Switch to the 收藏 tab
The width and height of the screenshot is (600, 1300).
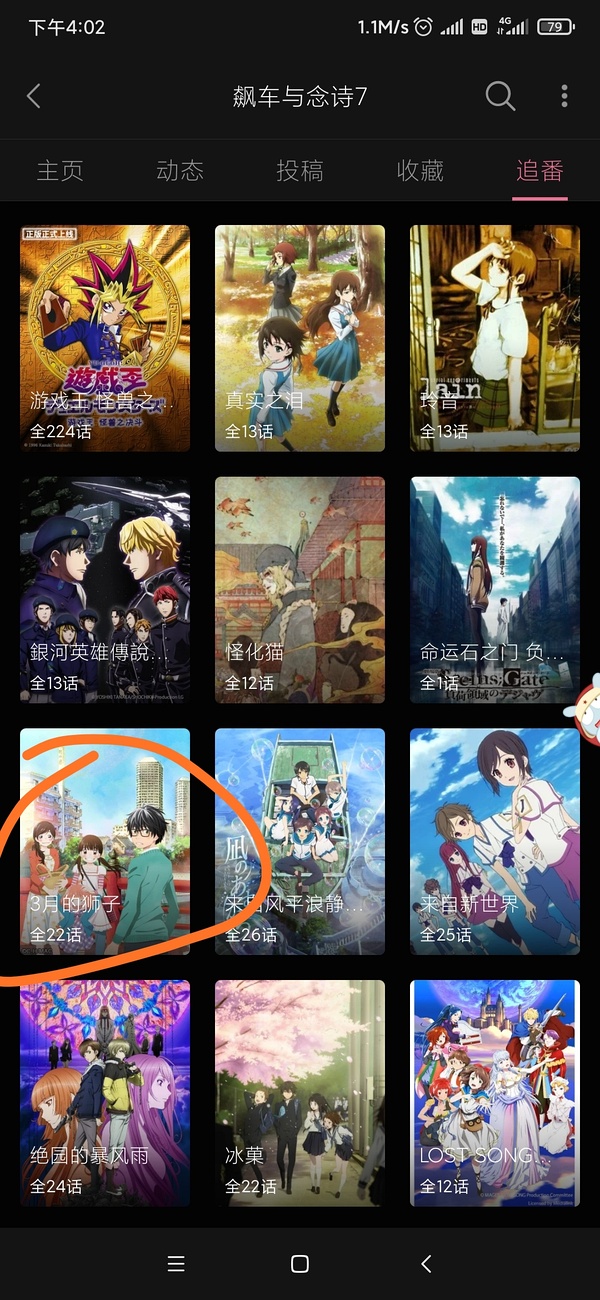click(420, 171)
